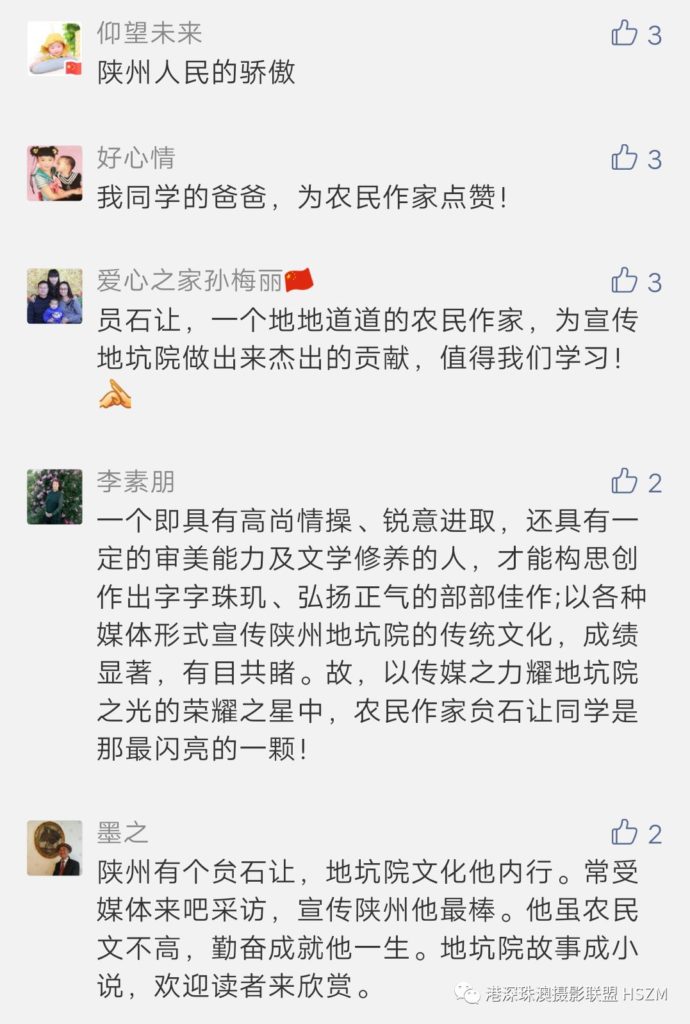
Task: Like 墨之's comment
Action: (625, 833)
